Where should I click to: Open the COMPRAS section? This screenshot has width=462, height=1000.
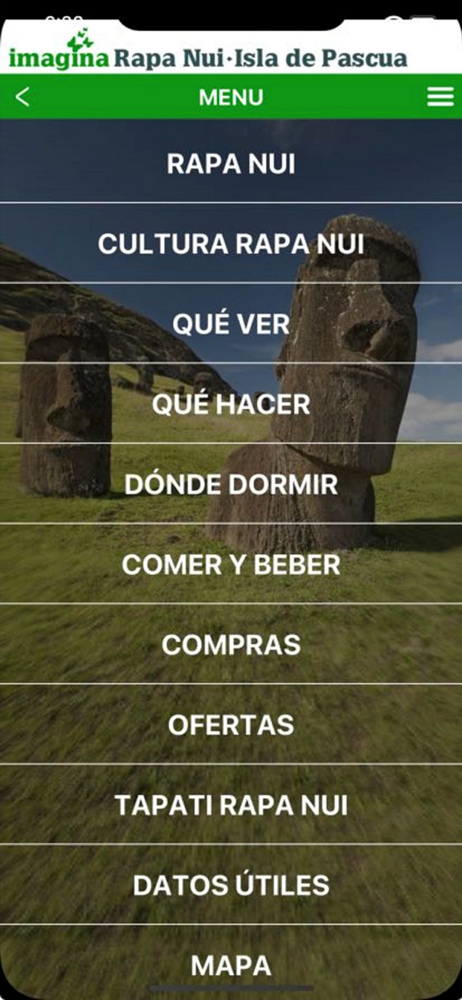[231, 644]
